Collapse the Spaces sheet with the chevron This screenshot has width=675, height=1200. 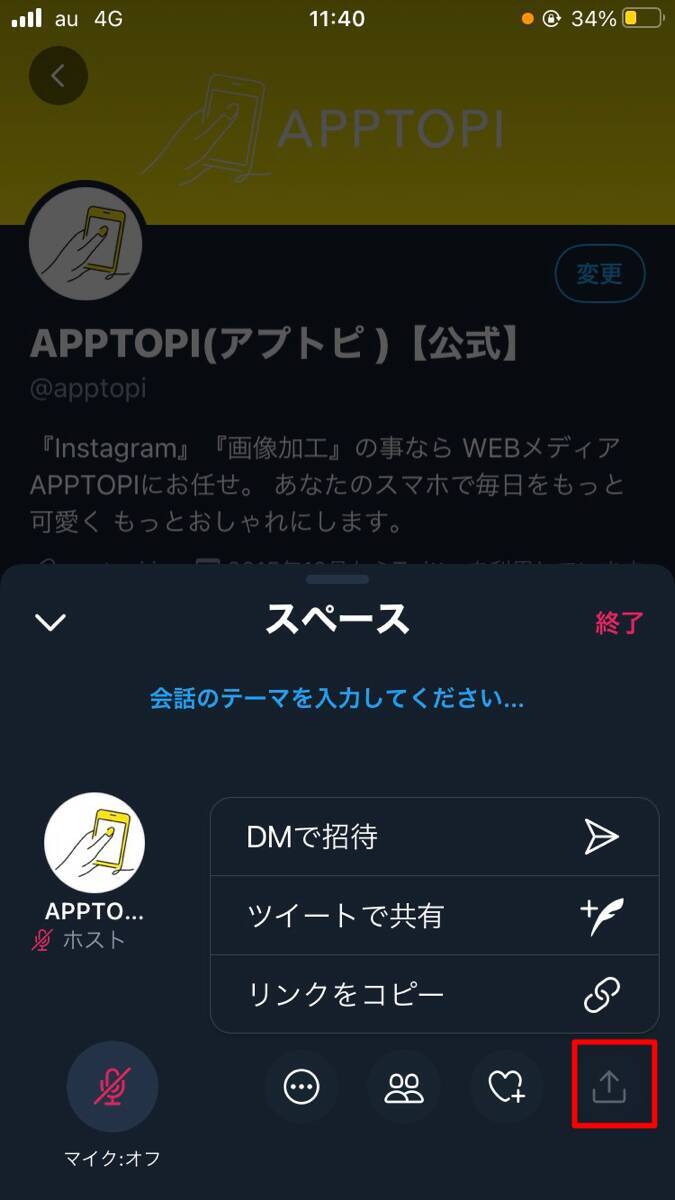click(50, 623)
